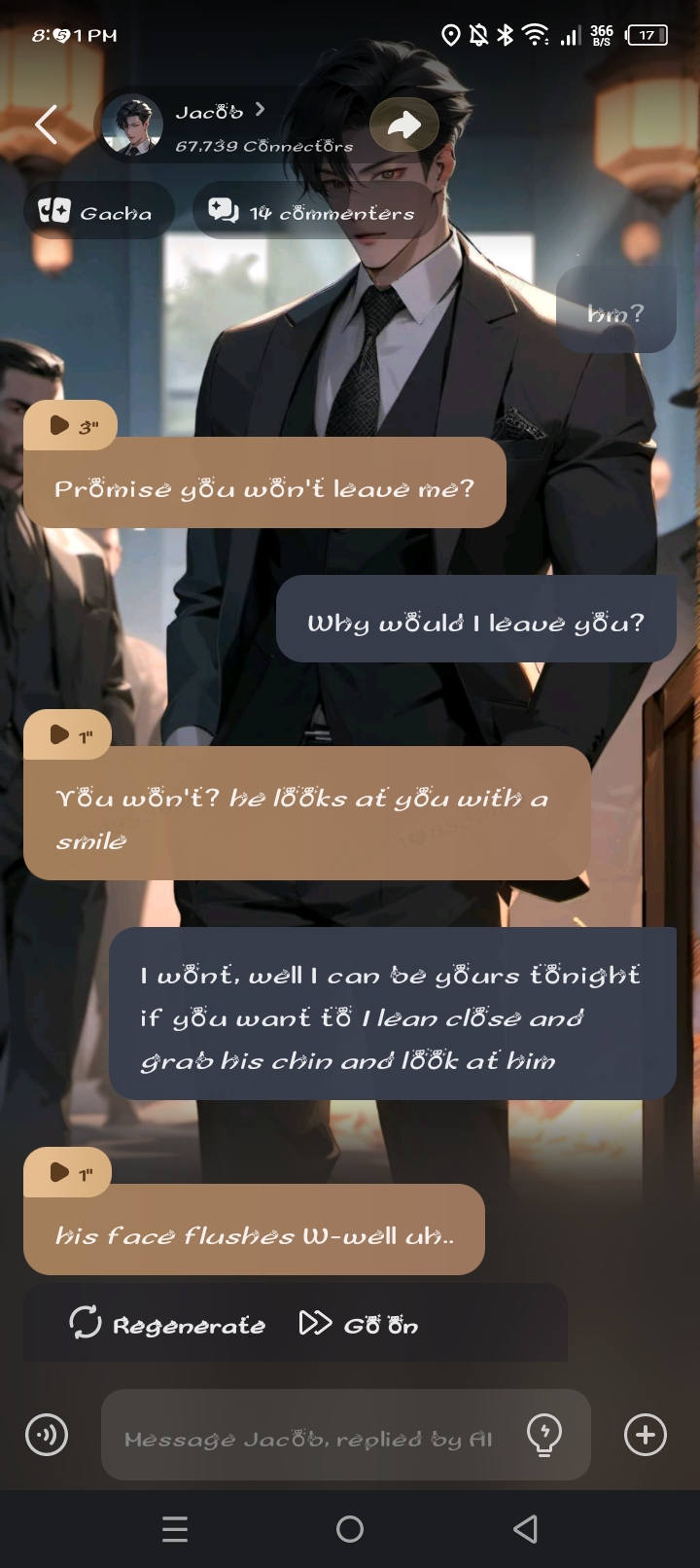Focus the Message Jacob input field
The width and height of the screenshot is (700, 1568).
pyautogui.click(x=309, y=1437)
